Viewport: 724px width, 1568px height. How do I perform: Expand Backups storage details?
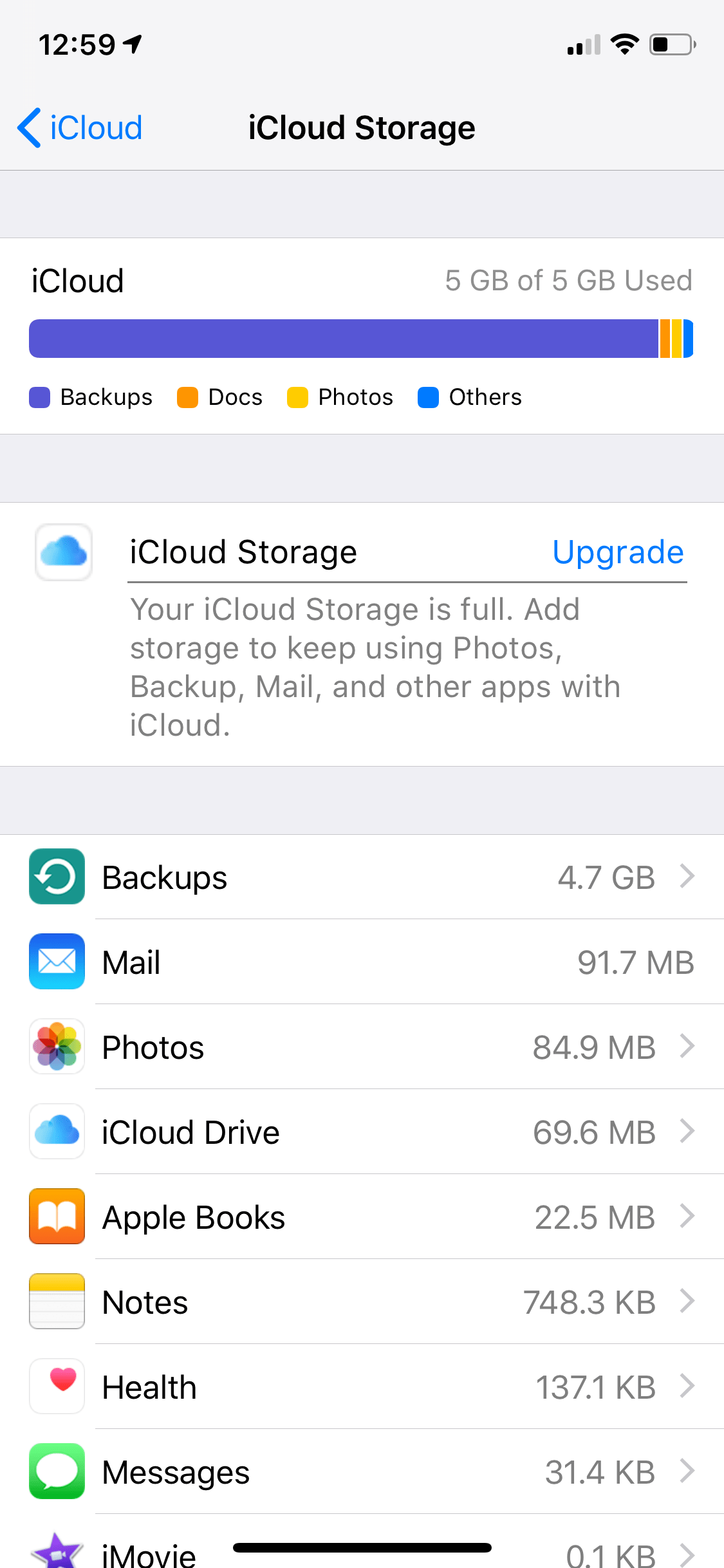pos(687,877)
